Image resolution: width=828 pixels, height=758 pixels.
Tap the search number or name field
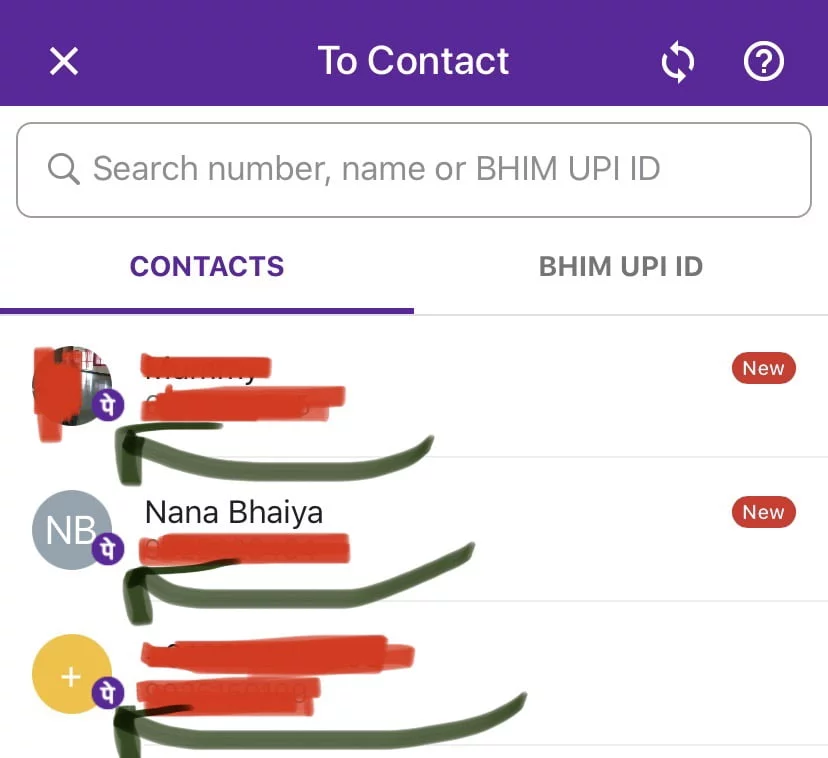point(414,169)
